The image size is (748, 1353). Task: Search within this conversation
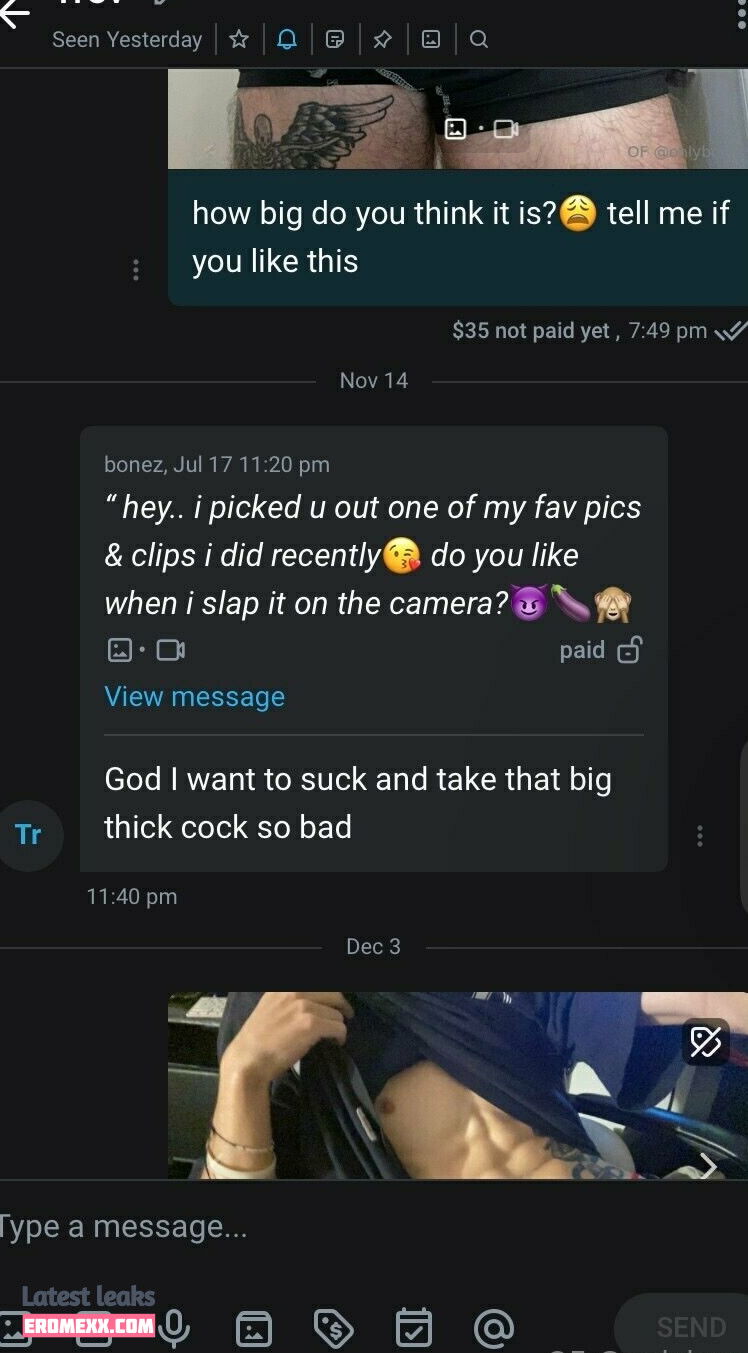click(479, 39)
